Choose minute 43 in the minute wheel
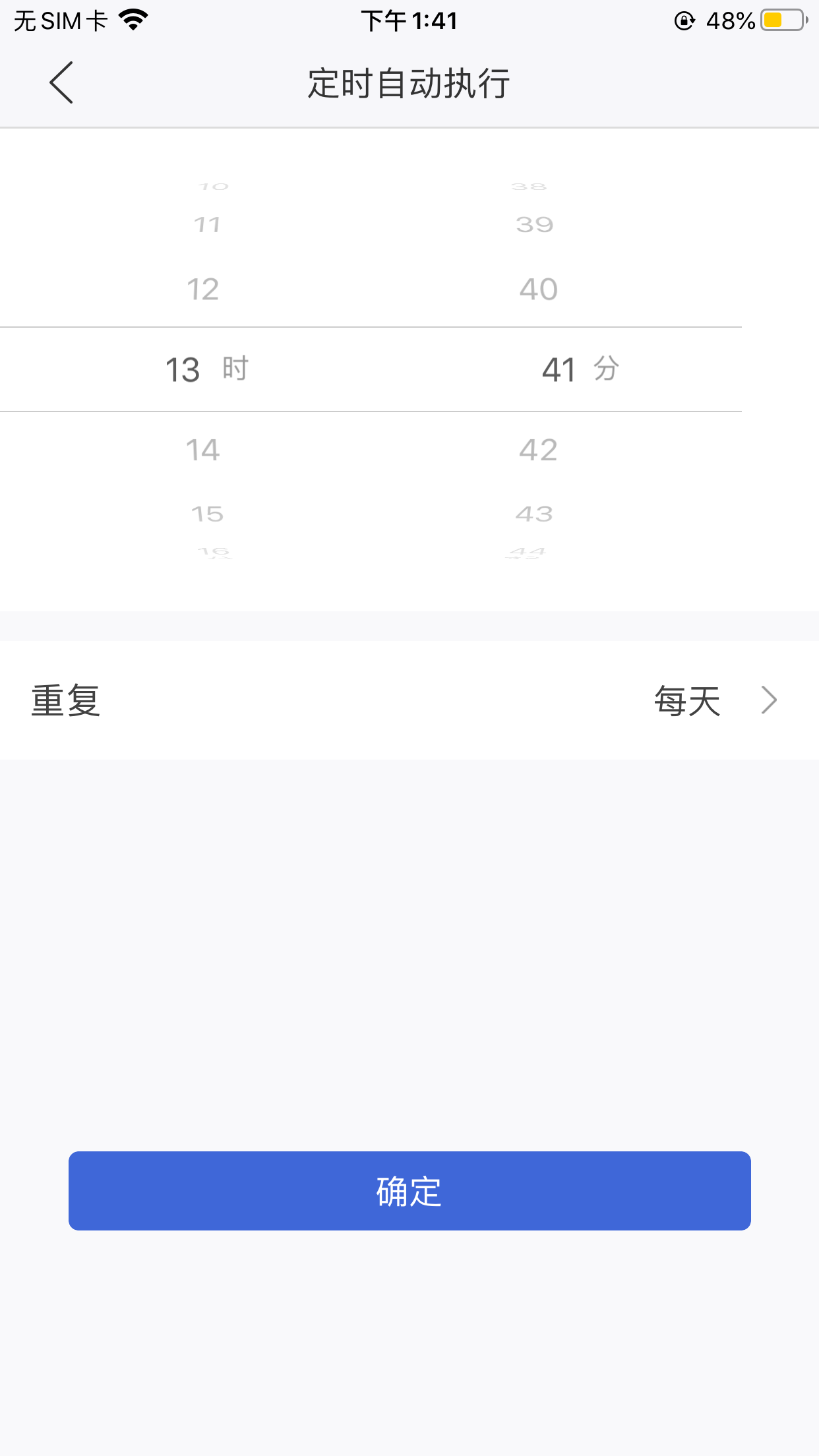 click(534, 514)
